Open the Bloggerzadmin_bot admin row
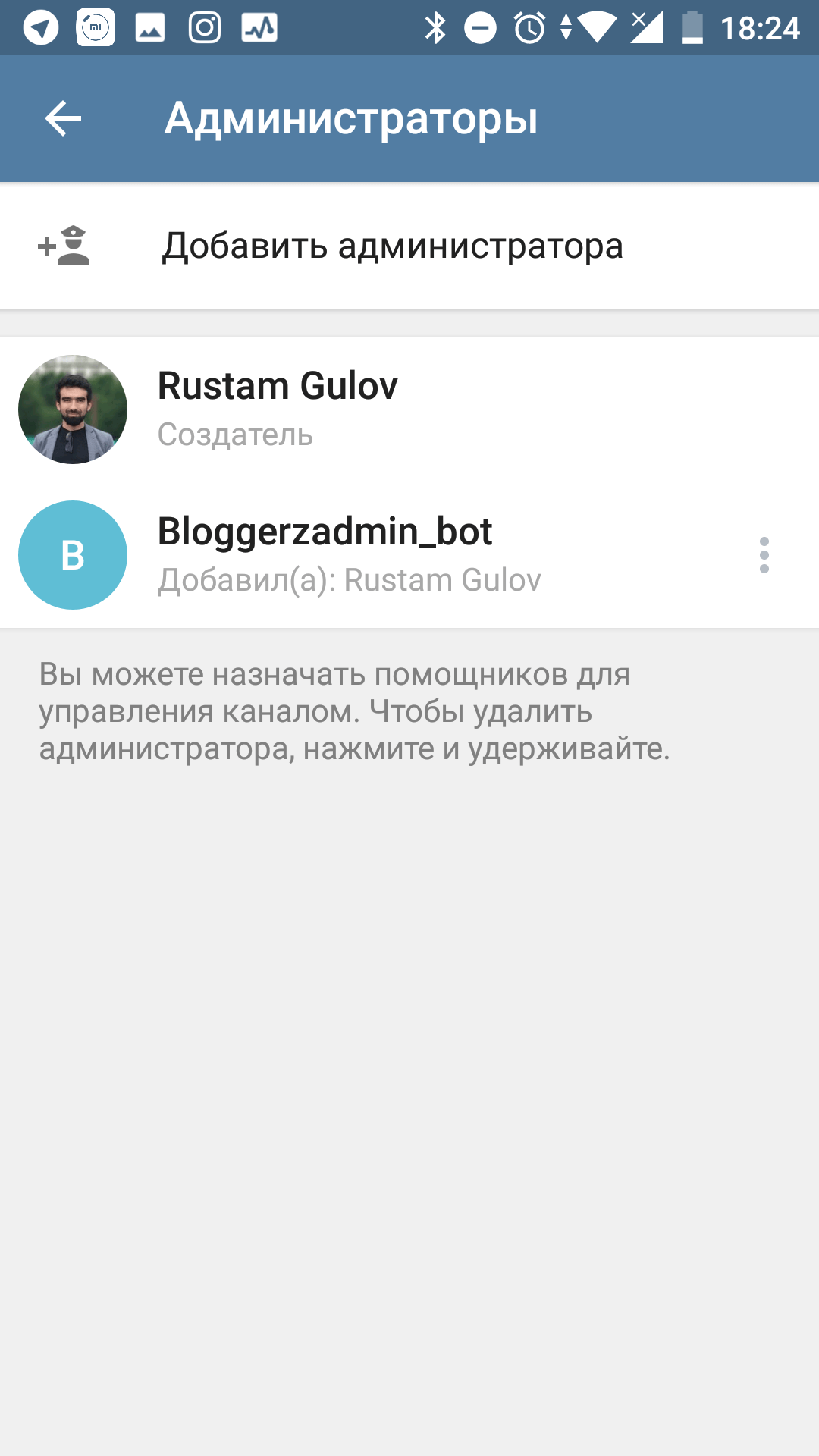This screenshot has height=1456, width=819. [409, 555]
